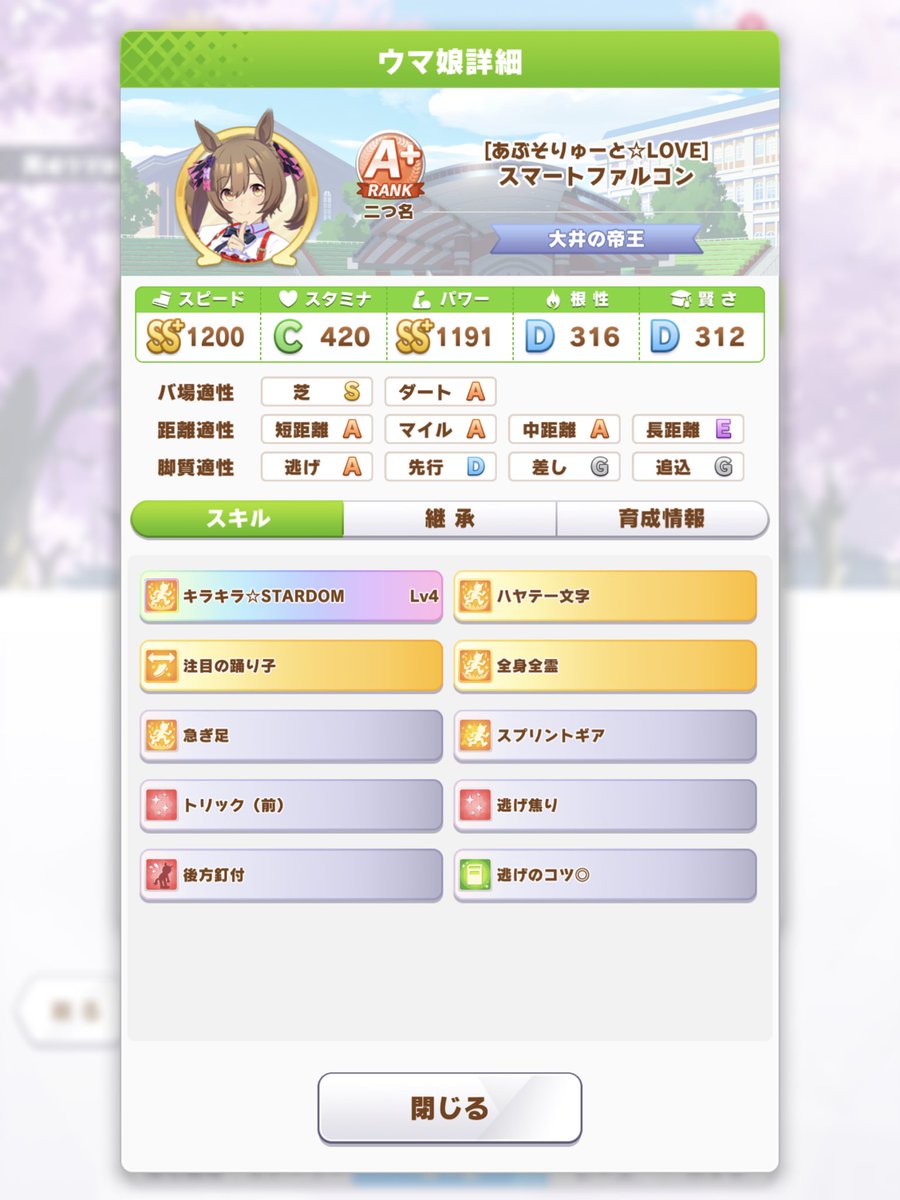This screenshot has height=1200, width=900.
Task: View the 注目の踊り子 skill
Action: click(291, 666)
